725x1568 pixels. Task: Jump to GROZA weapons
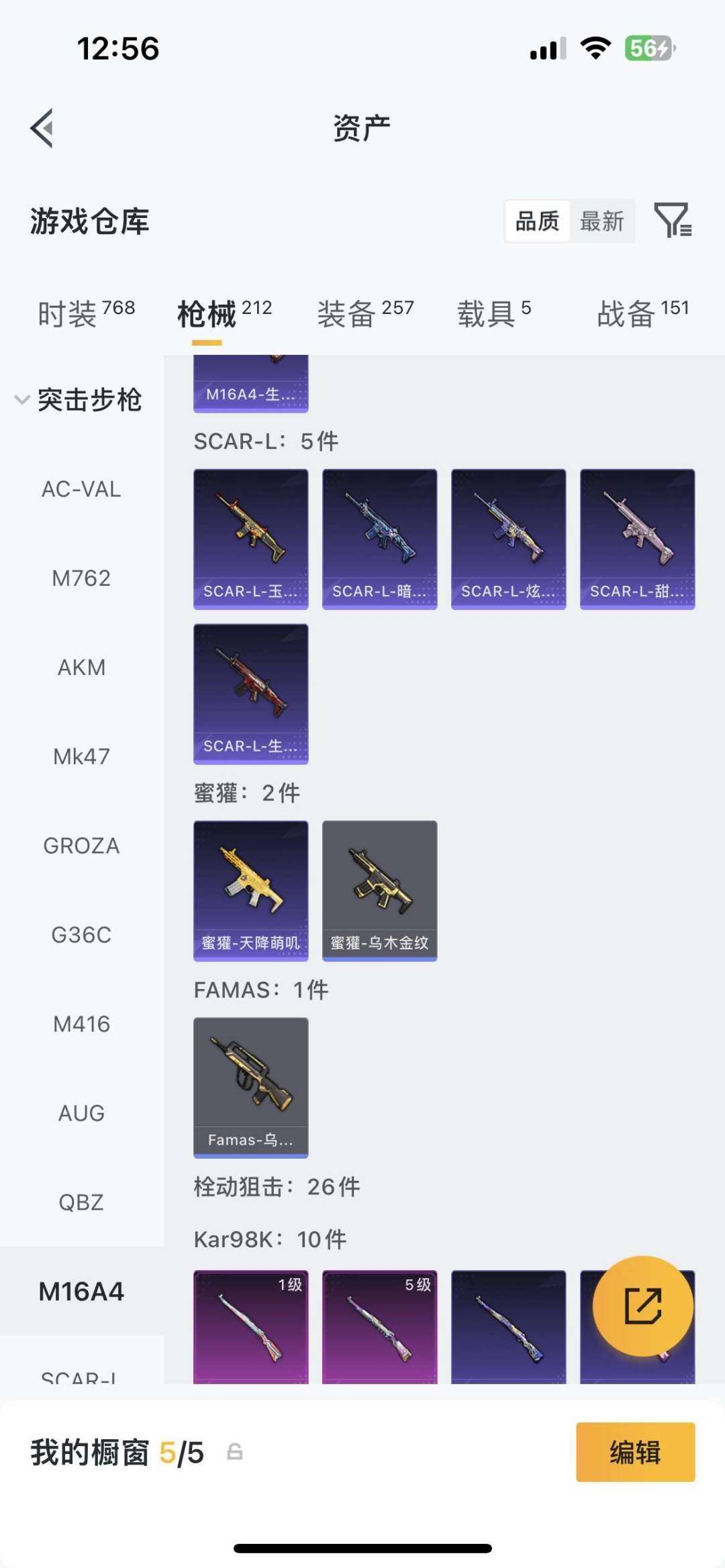(81, 845)
